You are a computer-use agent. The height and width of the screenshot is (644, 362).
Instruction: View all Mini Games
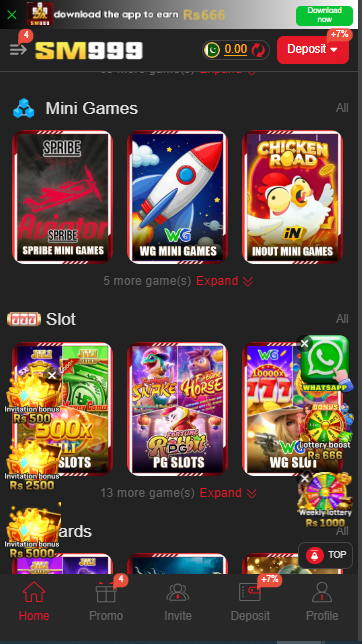tap(342, 108)
